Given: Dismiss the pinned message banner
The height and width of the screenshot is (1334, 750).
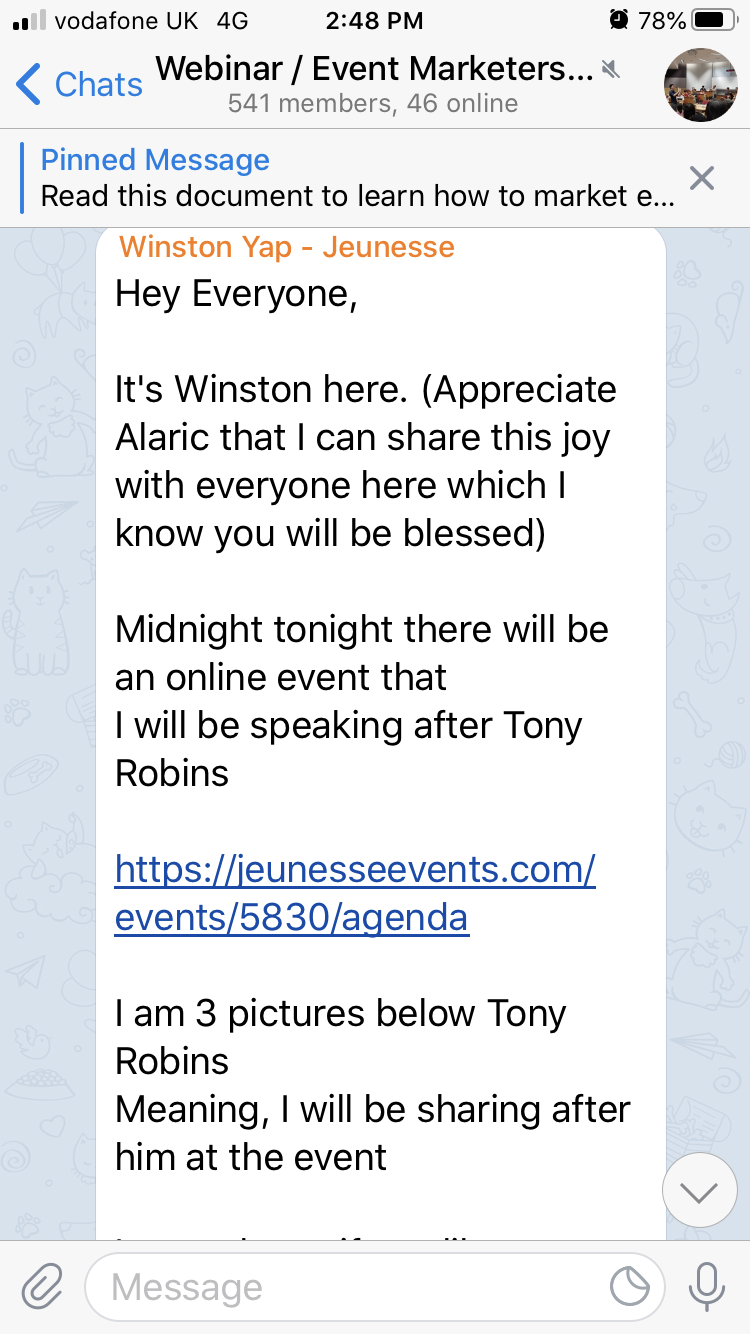Looking at the screenshot, I should pyautogui.click(x=702, y=178).
